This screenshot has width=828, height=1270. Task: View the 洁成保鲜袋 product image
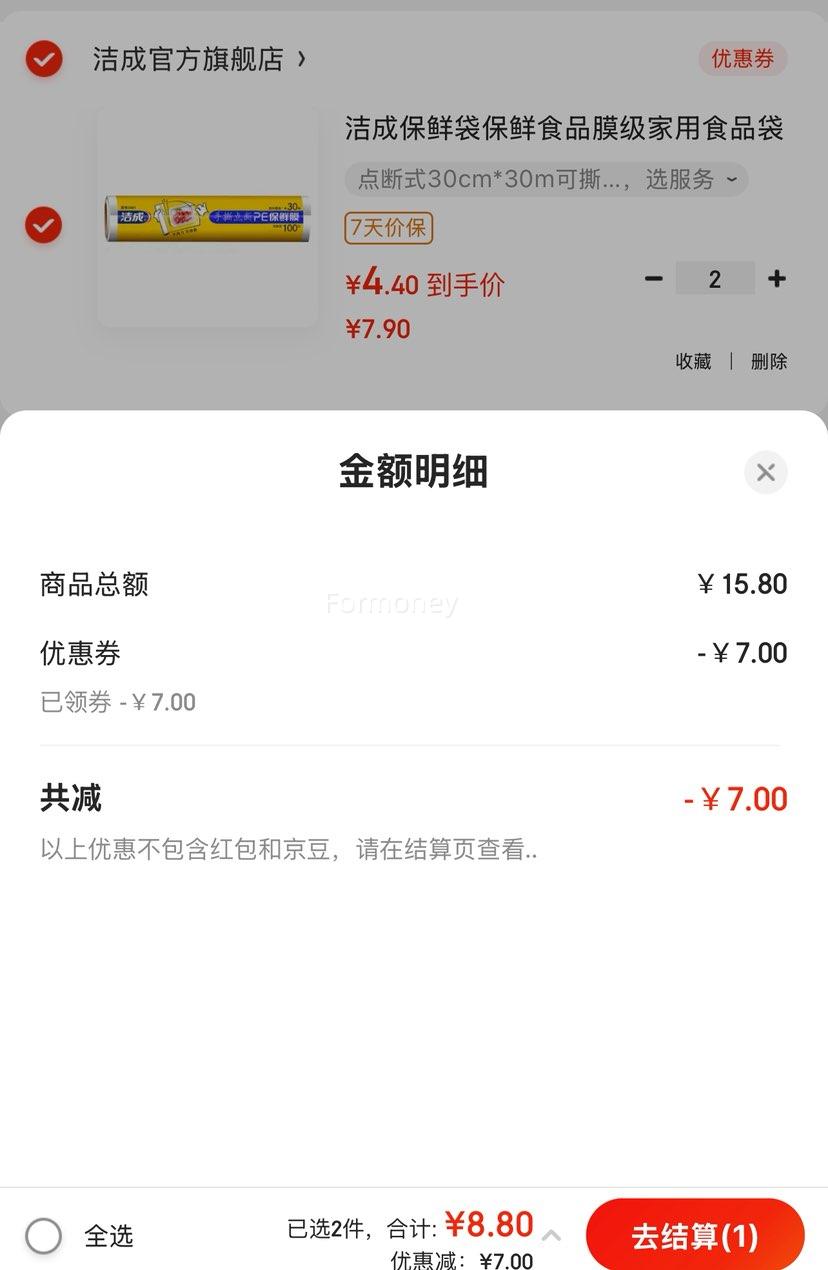(x=208, y=218)
